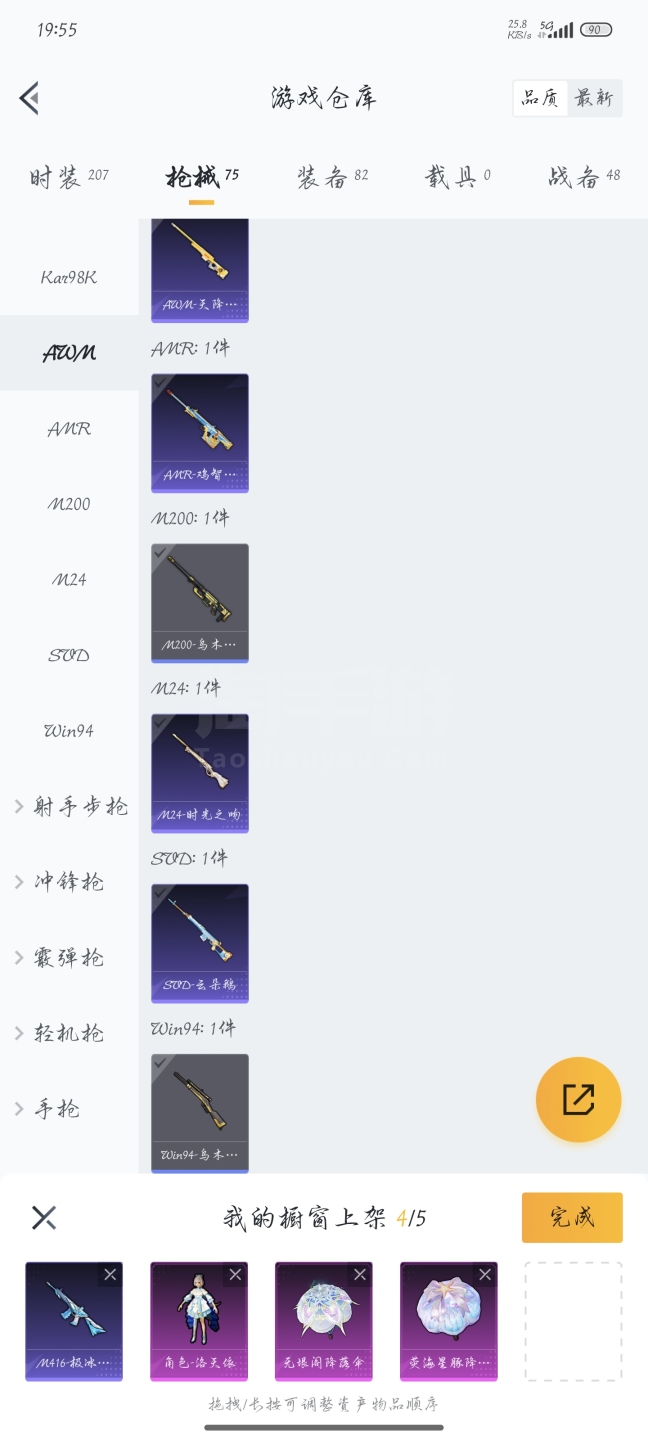Screen dimensions: 648x1440
Task: Switch to the 时装 tab
Action: [68, 178]
